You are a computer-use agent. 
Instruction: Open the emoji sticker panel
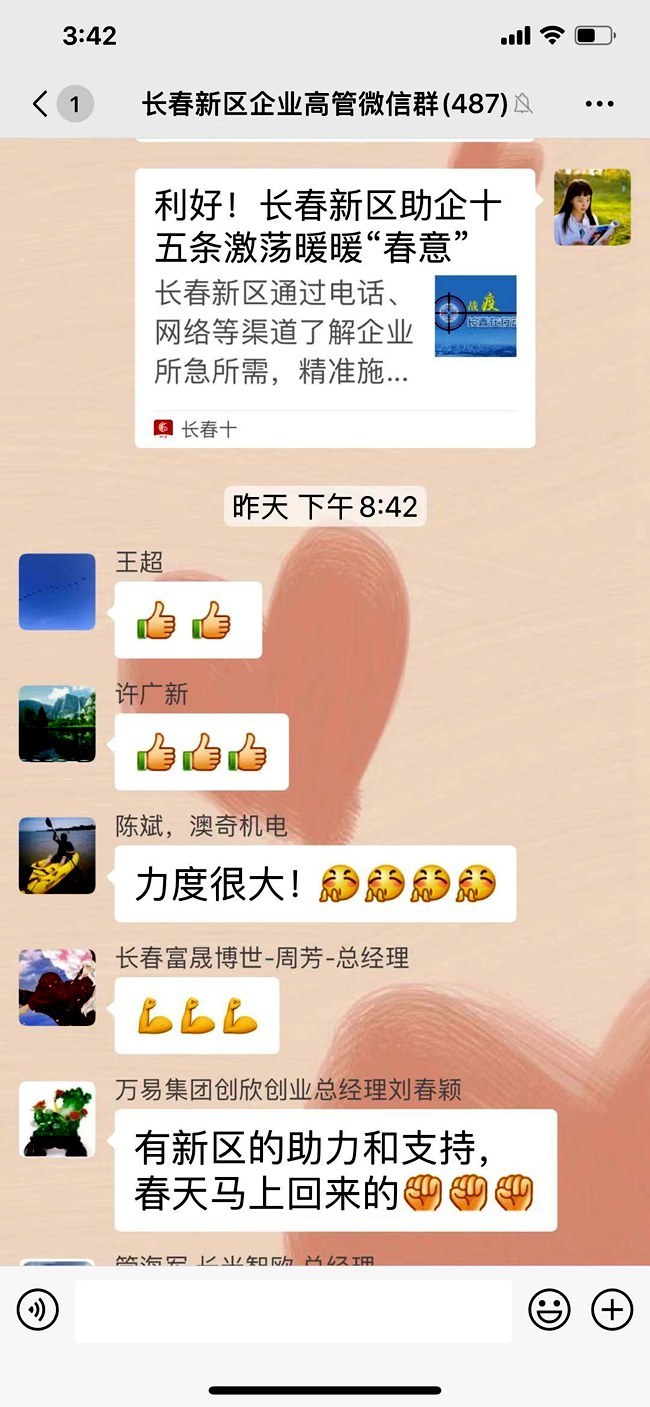[549, 1309]
